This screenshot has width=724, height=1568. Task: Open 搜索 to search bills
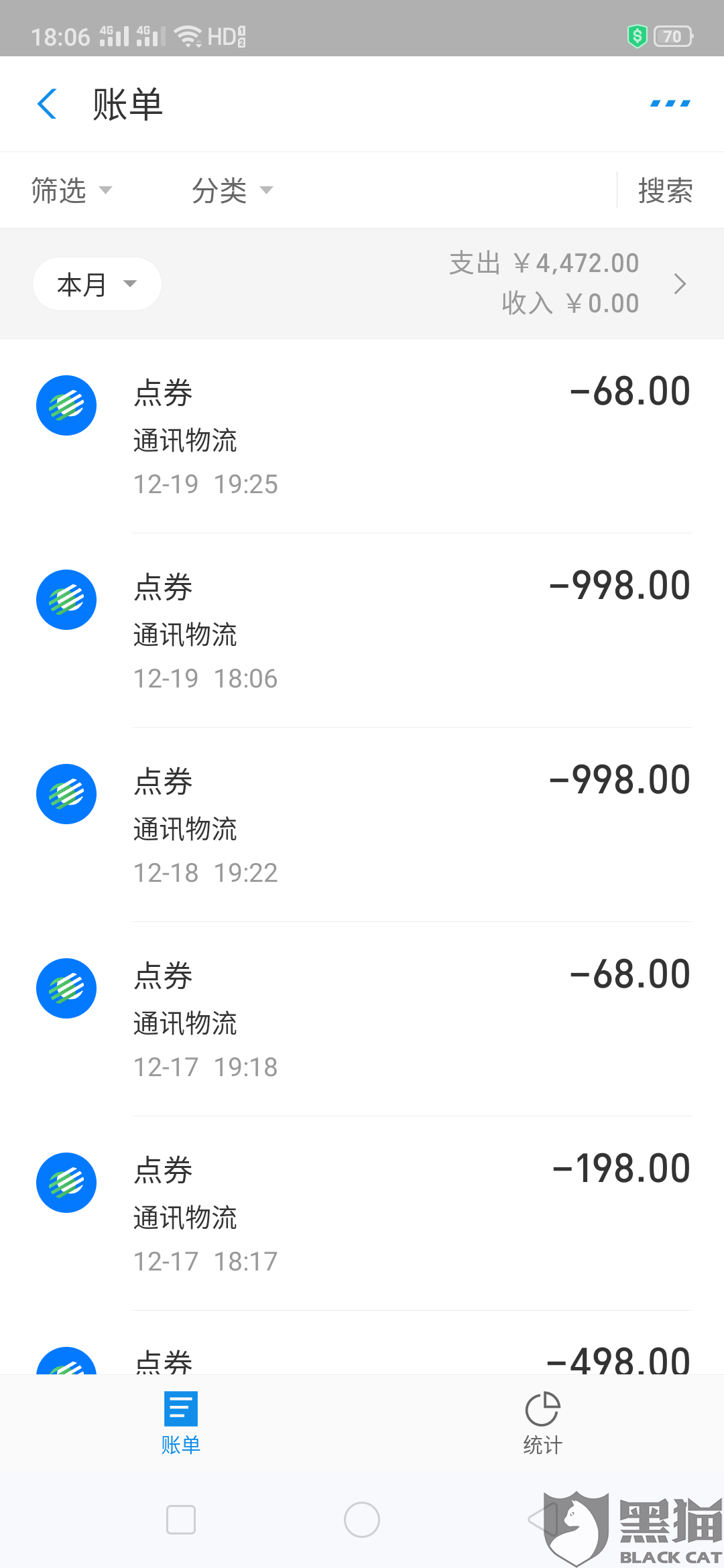[x=665, y=190]
